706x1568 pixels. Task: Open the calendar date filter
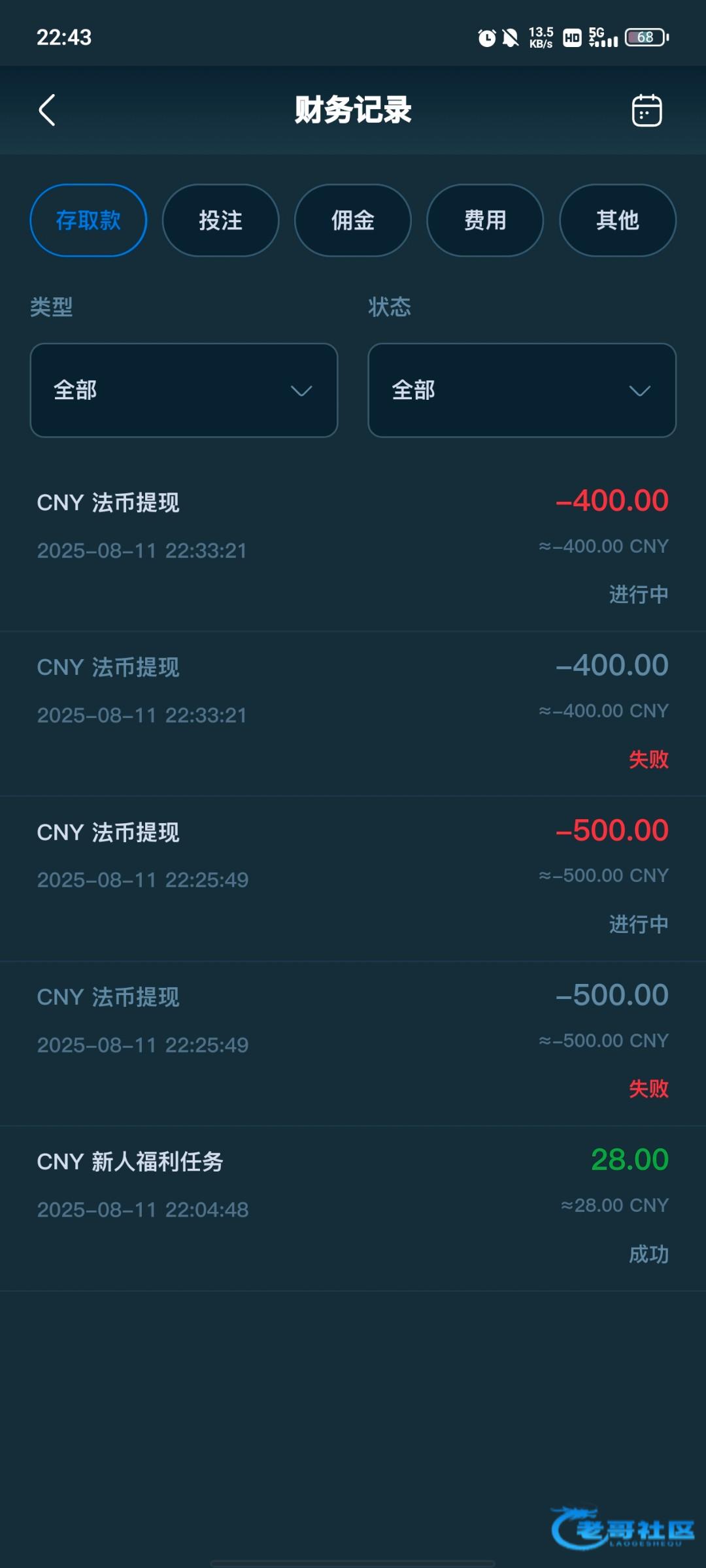[647, 110]
